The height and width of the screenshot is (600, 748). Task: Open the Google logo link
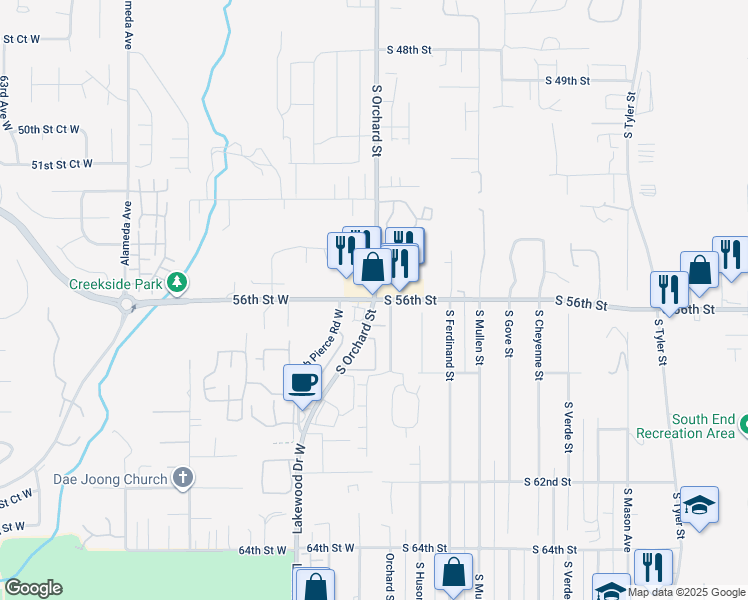[x=34, y=588]
